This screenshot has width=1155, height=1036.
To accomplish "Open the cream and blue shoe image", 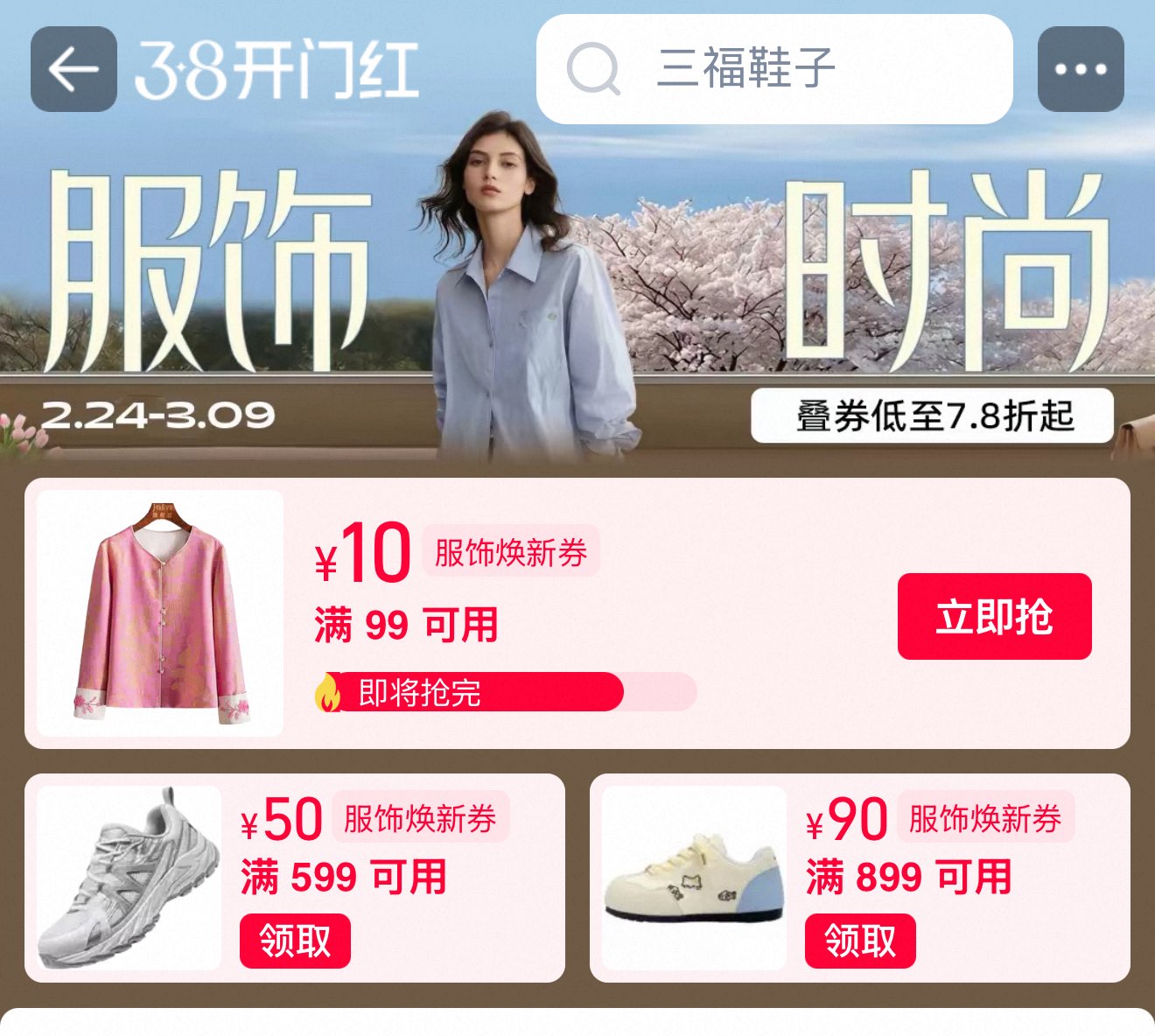I will point(694,878).
